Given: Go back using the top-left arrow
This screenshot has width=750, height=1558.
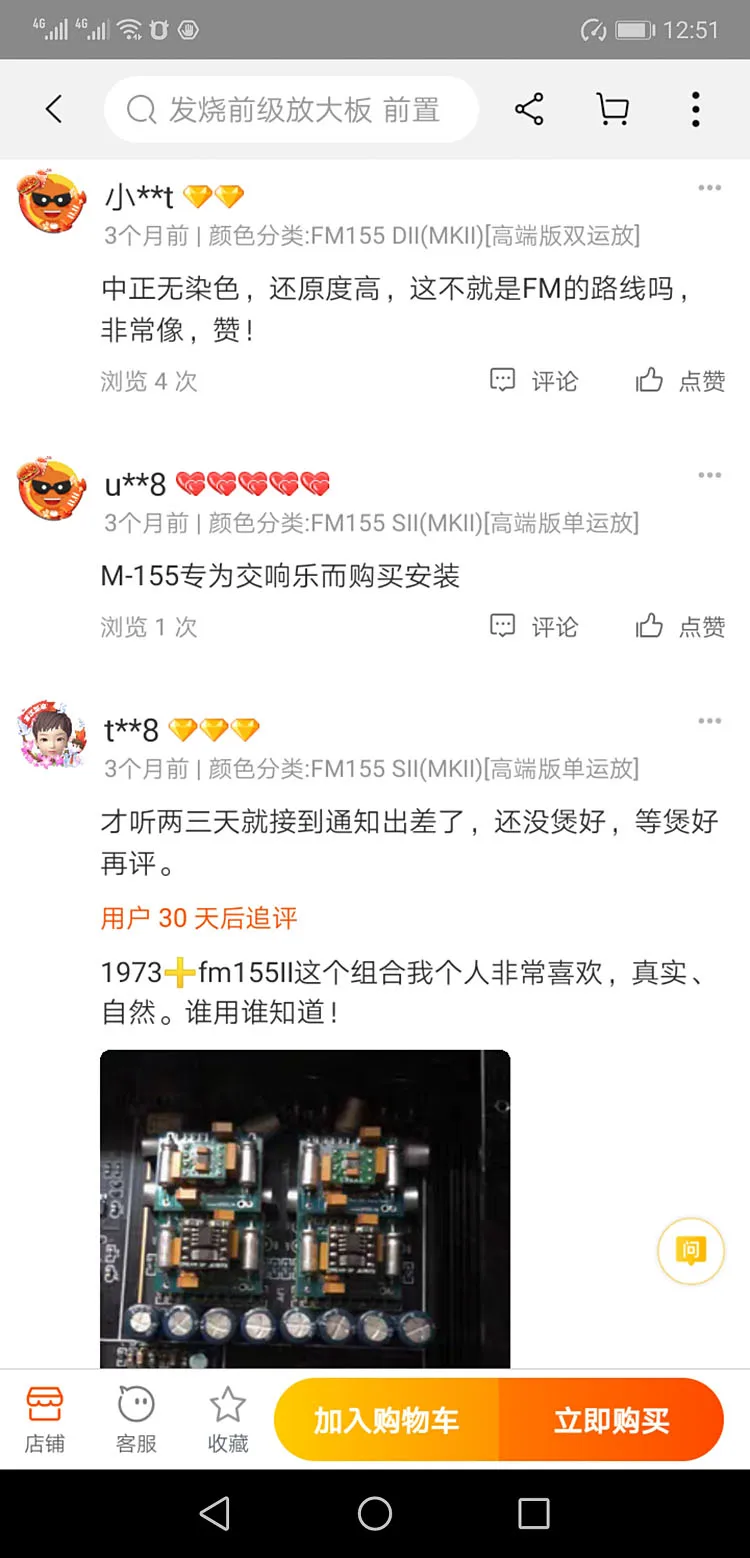Looking at the screenshot, I should pyautogui.click(x=54, y=109).
